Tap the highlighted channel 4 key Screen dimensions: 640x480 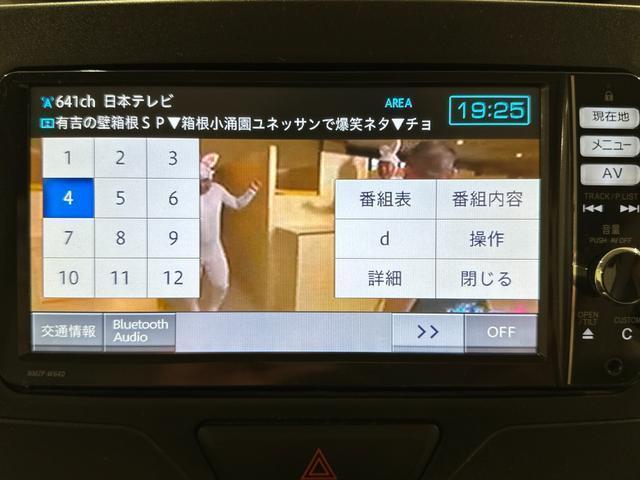point(68,198)
